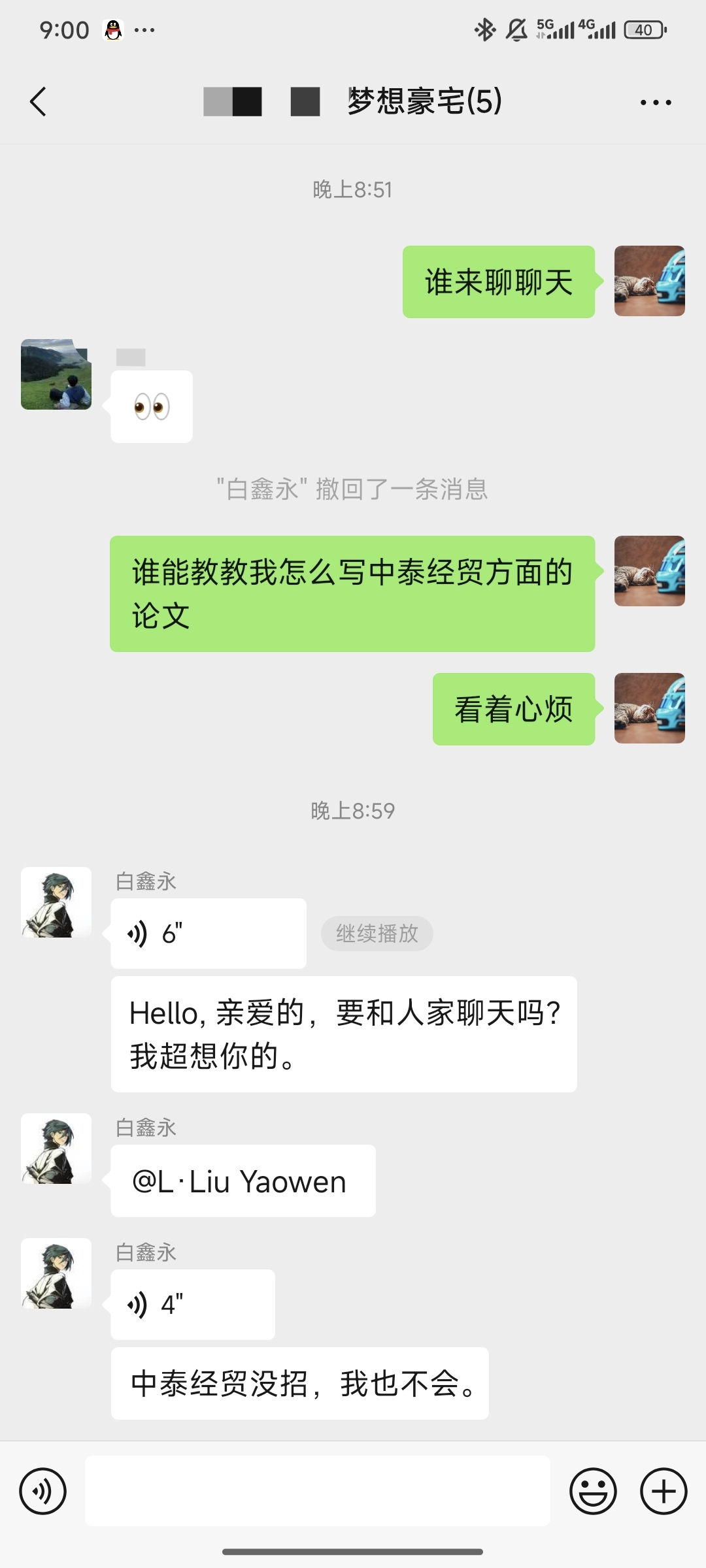Open the group chat overflow menu
This screenshot has height=1568, width=706.
[656, 103]
